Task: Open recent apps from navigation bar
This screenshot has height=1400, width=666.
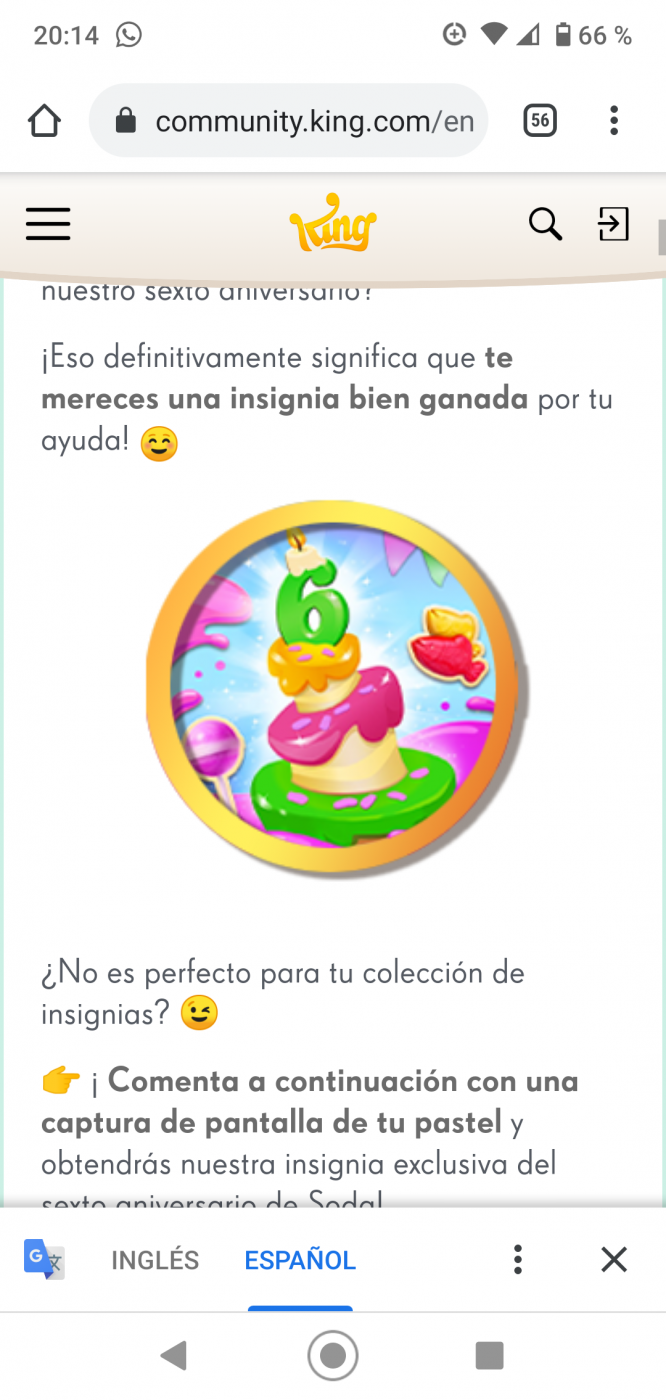Action: (489, 1356)
